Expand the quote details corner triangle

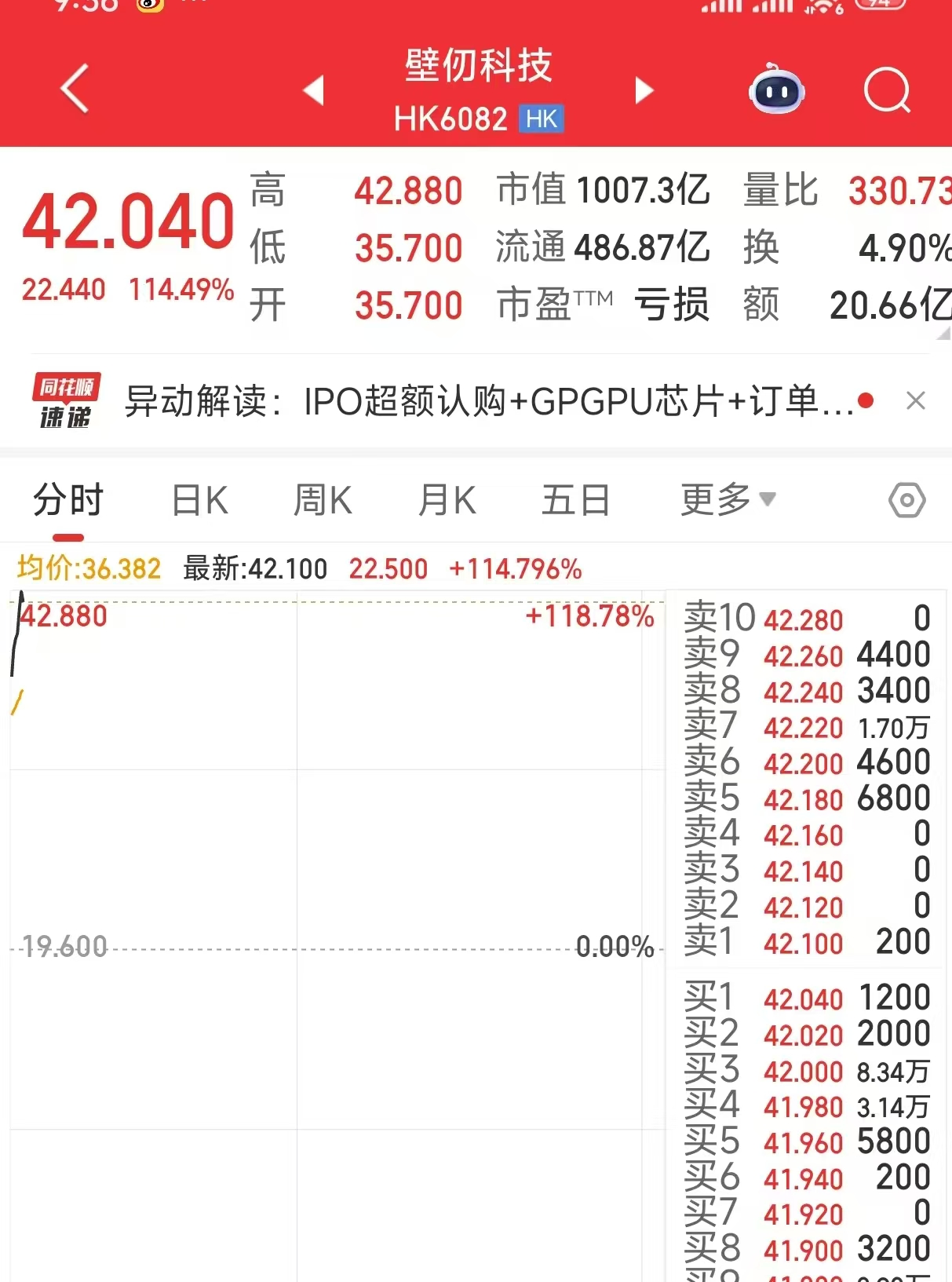tap(944, 334)
